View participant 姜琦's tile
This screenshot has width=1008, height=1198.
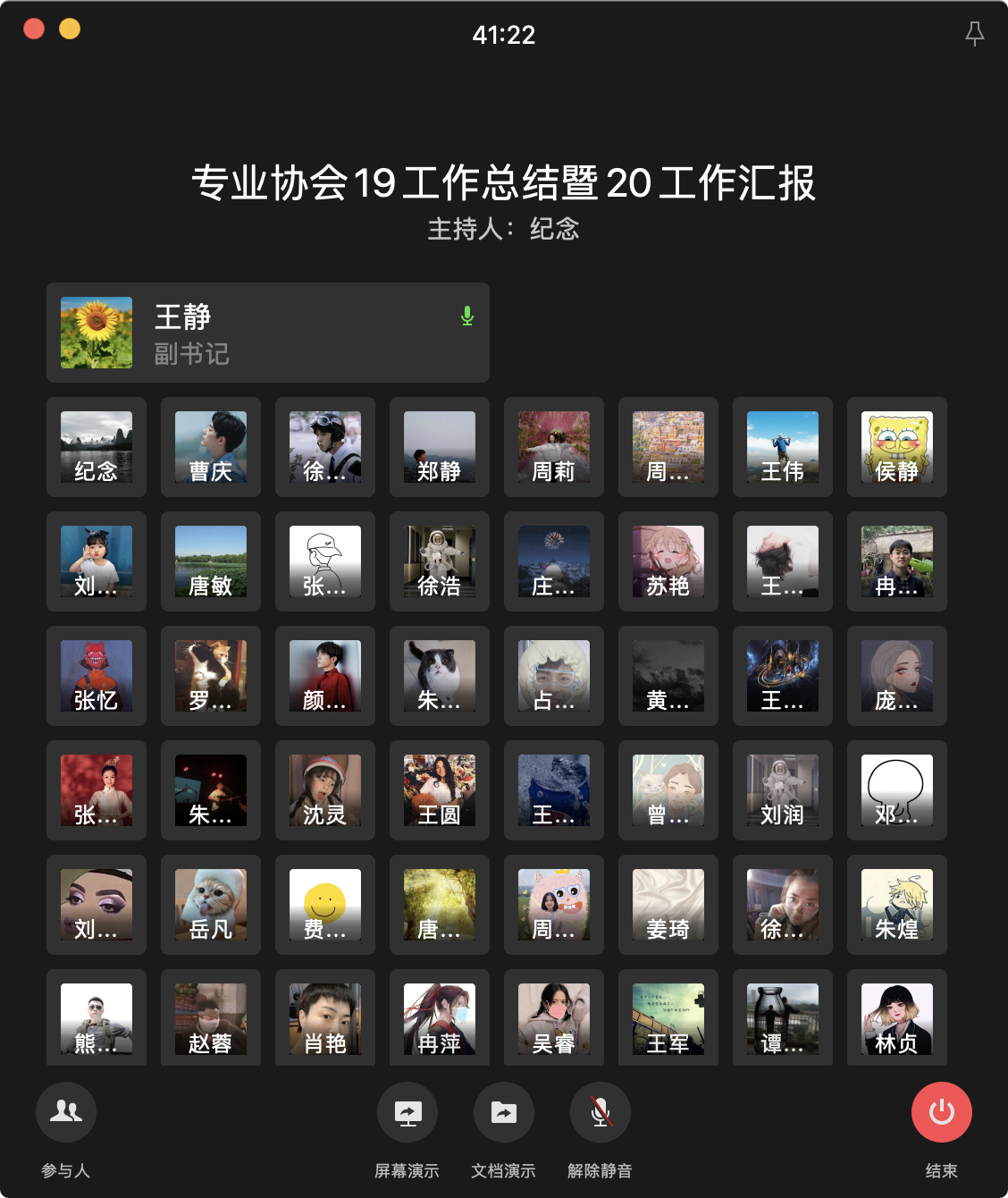(x=668, y=905)
